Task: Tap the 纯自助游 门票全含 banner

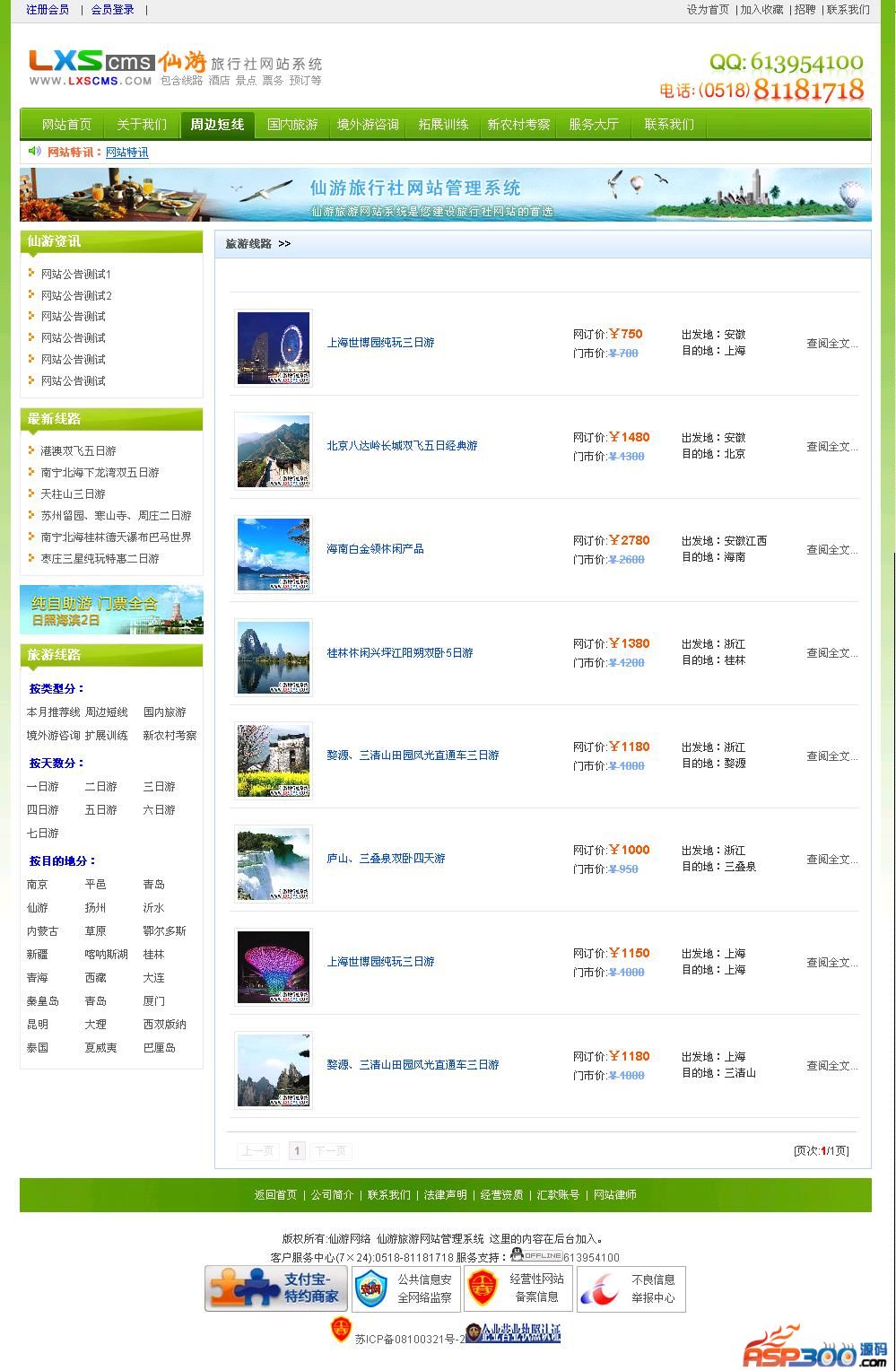Action: pos(111,610)
